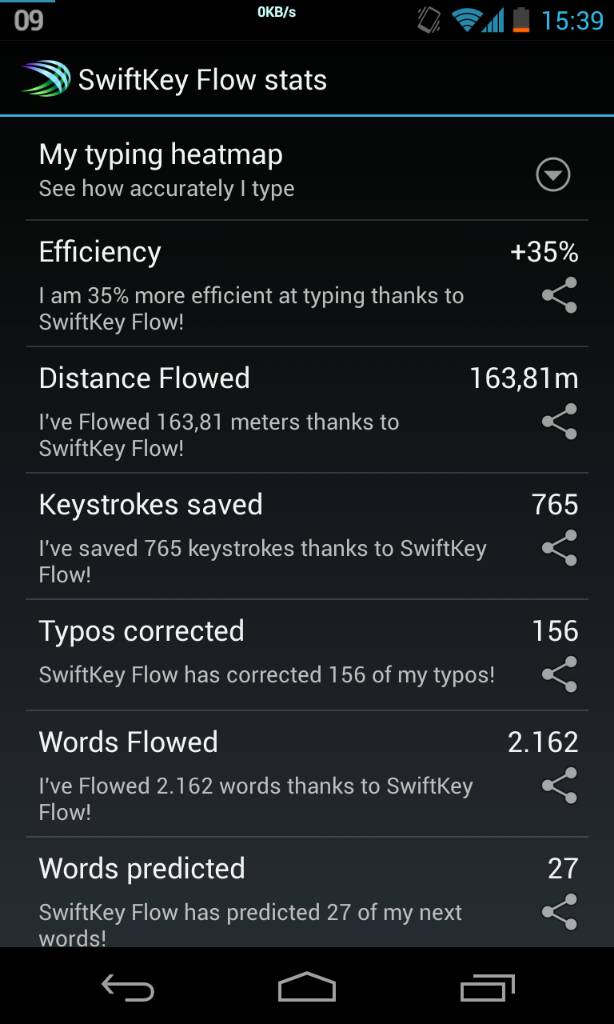This screenshot has height=1024, width=614.
Task: Go back with the system back button
Action: [128, 987]
